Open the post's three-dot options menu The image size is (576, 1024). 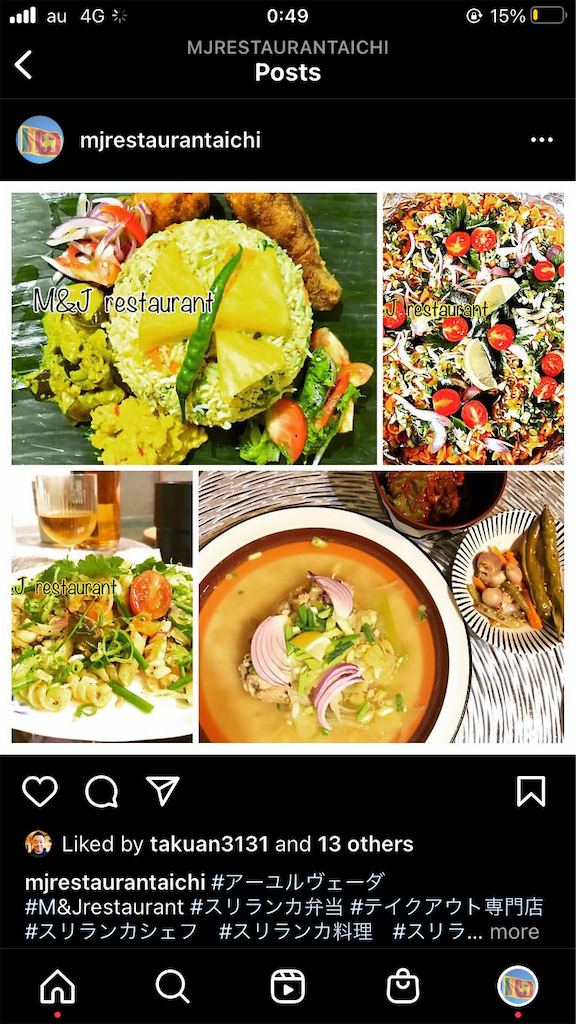click(x=541, y=140)
